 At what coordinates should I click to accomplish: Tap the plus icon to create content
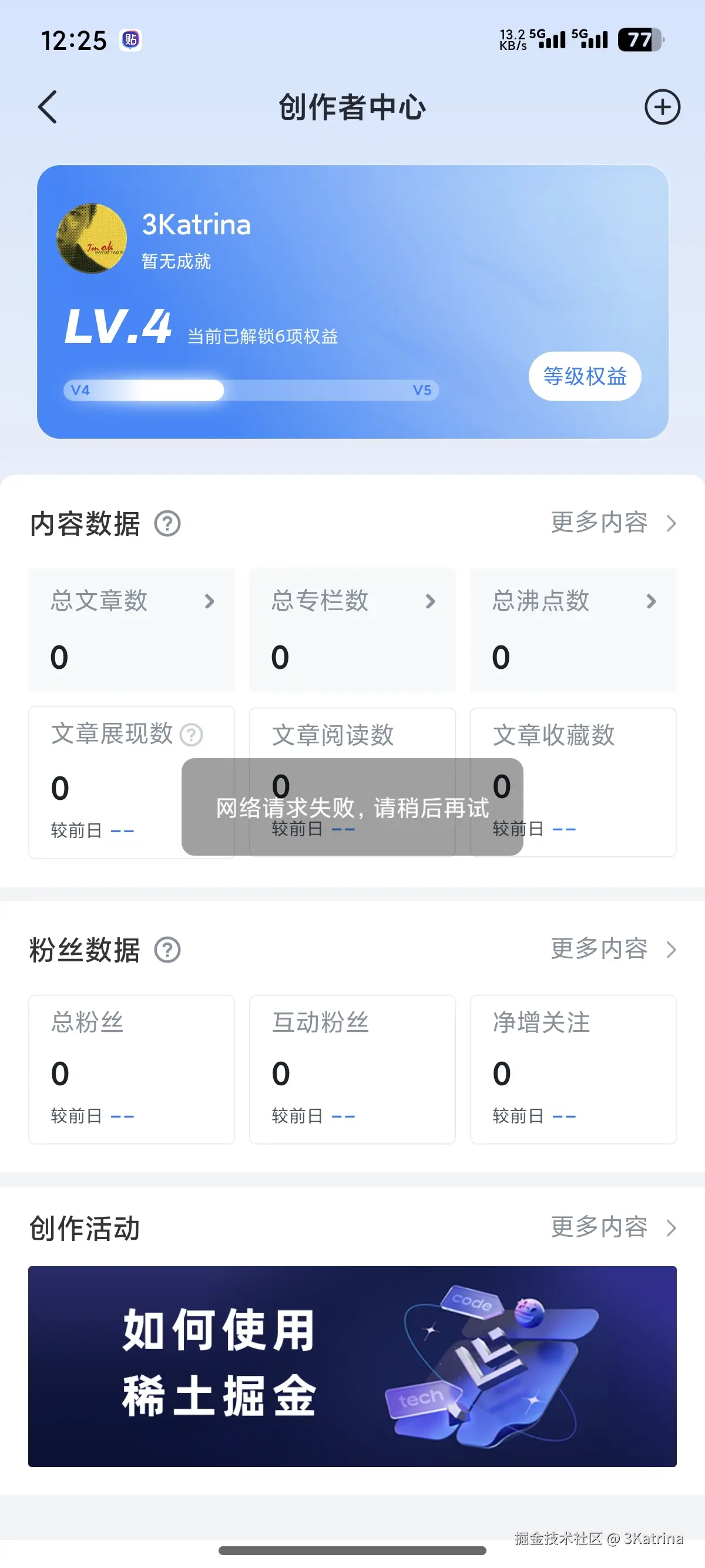[662, 106]
